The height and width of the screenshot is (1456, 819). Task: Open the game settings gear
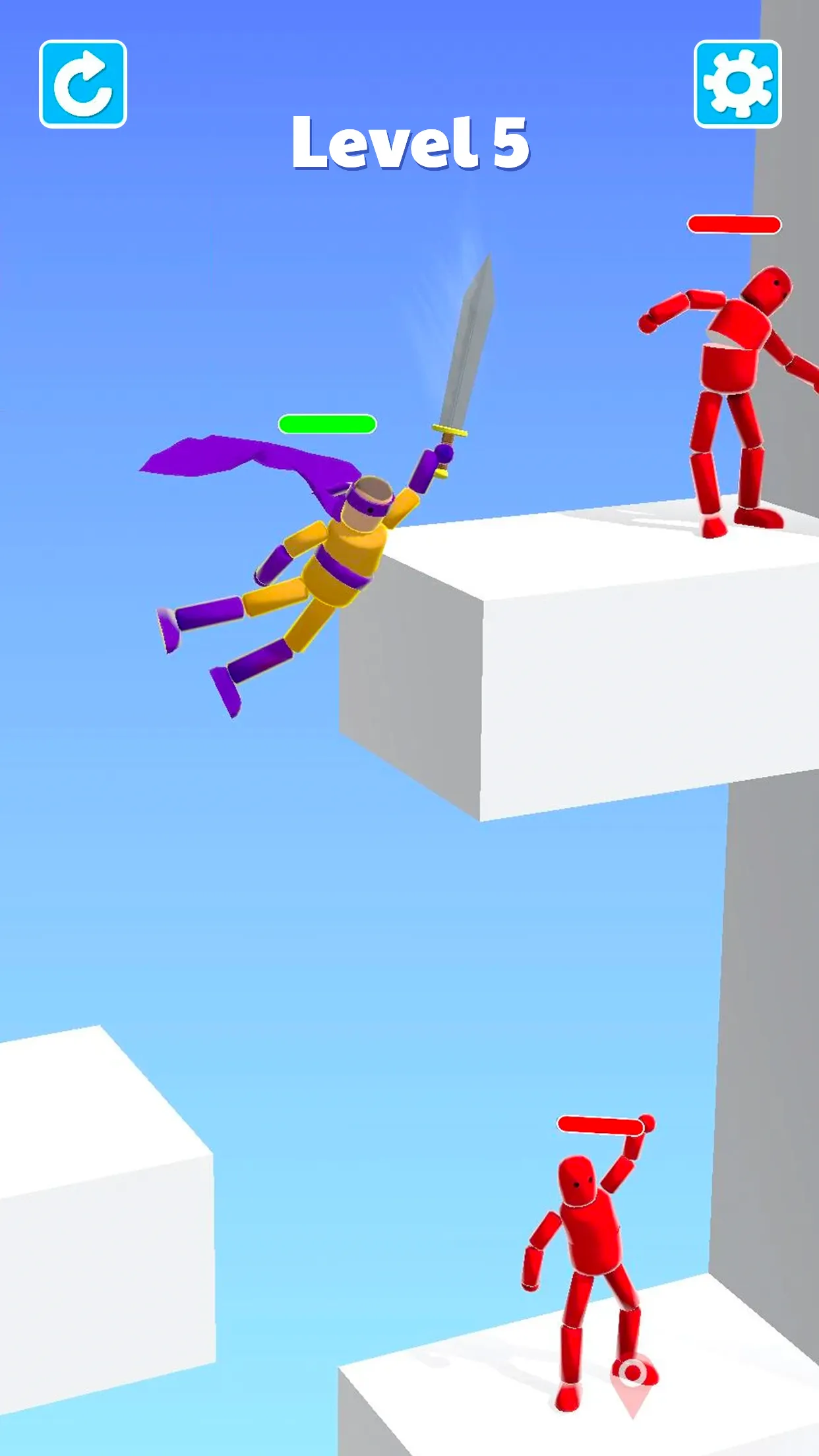pyautogui.click(x=737, y=84)
